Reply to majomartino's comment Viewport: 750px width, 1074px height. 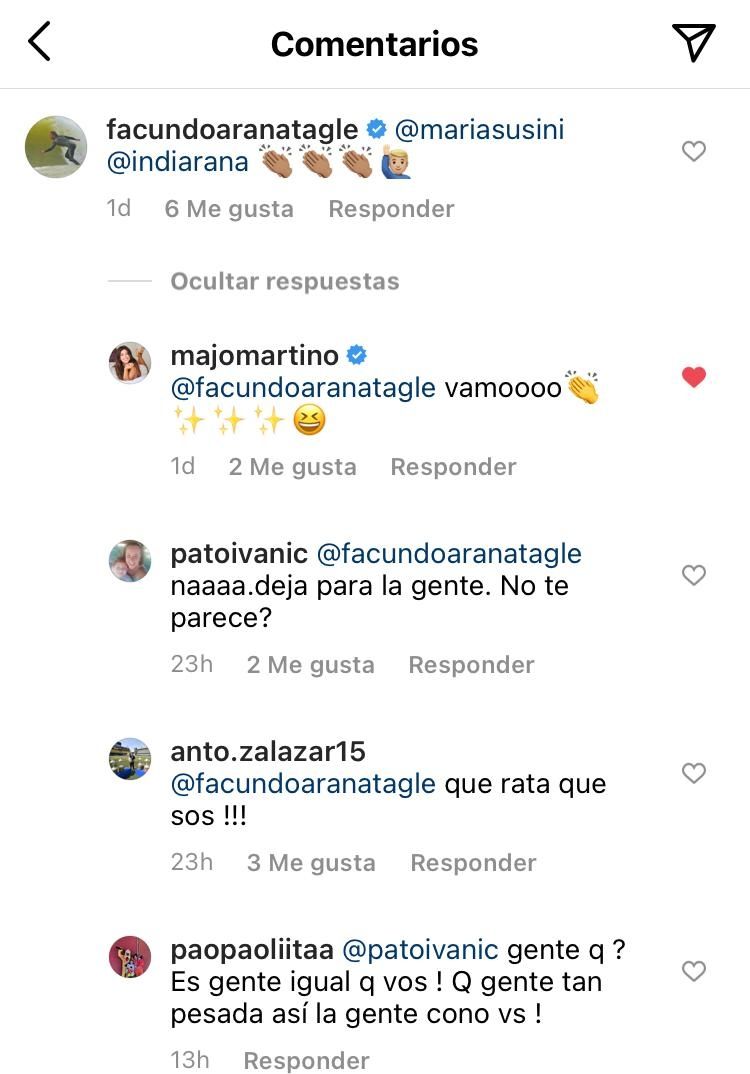[x=453, y=467]
